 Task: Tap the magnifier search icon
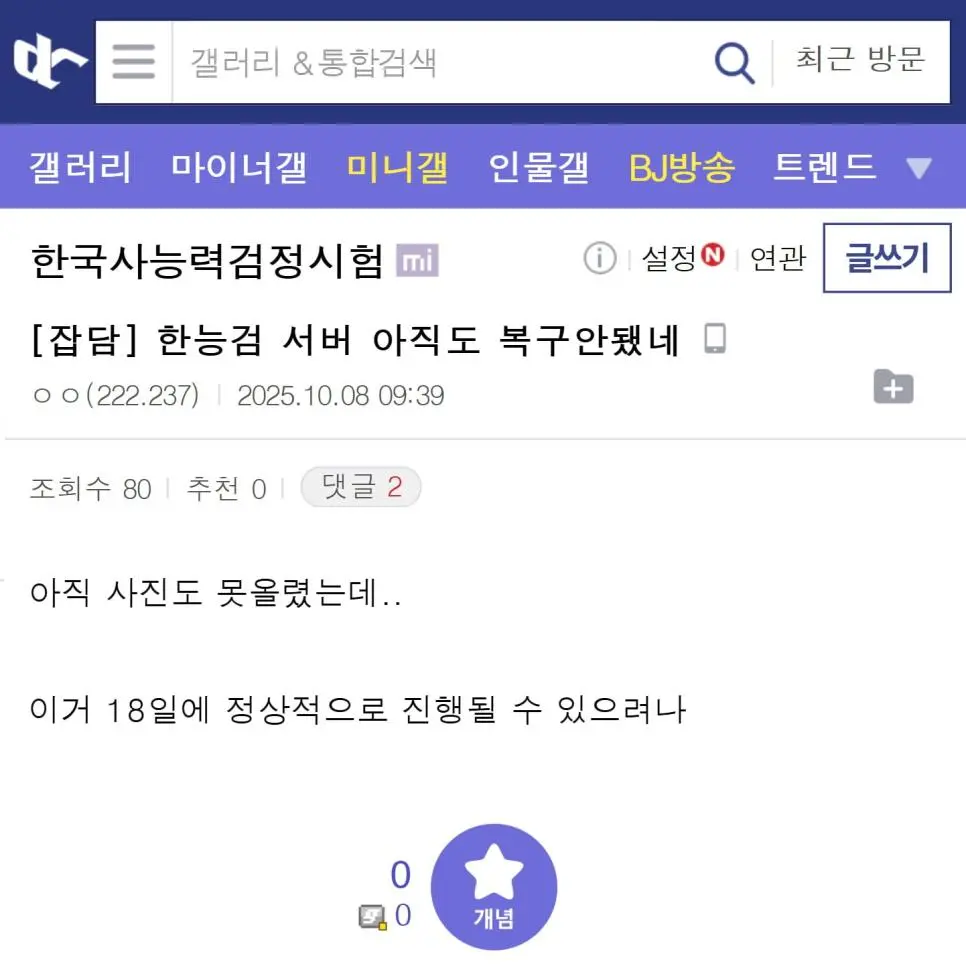(x=734, y=63)
